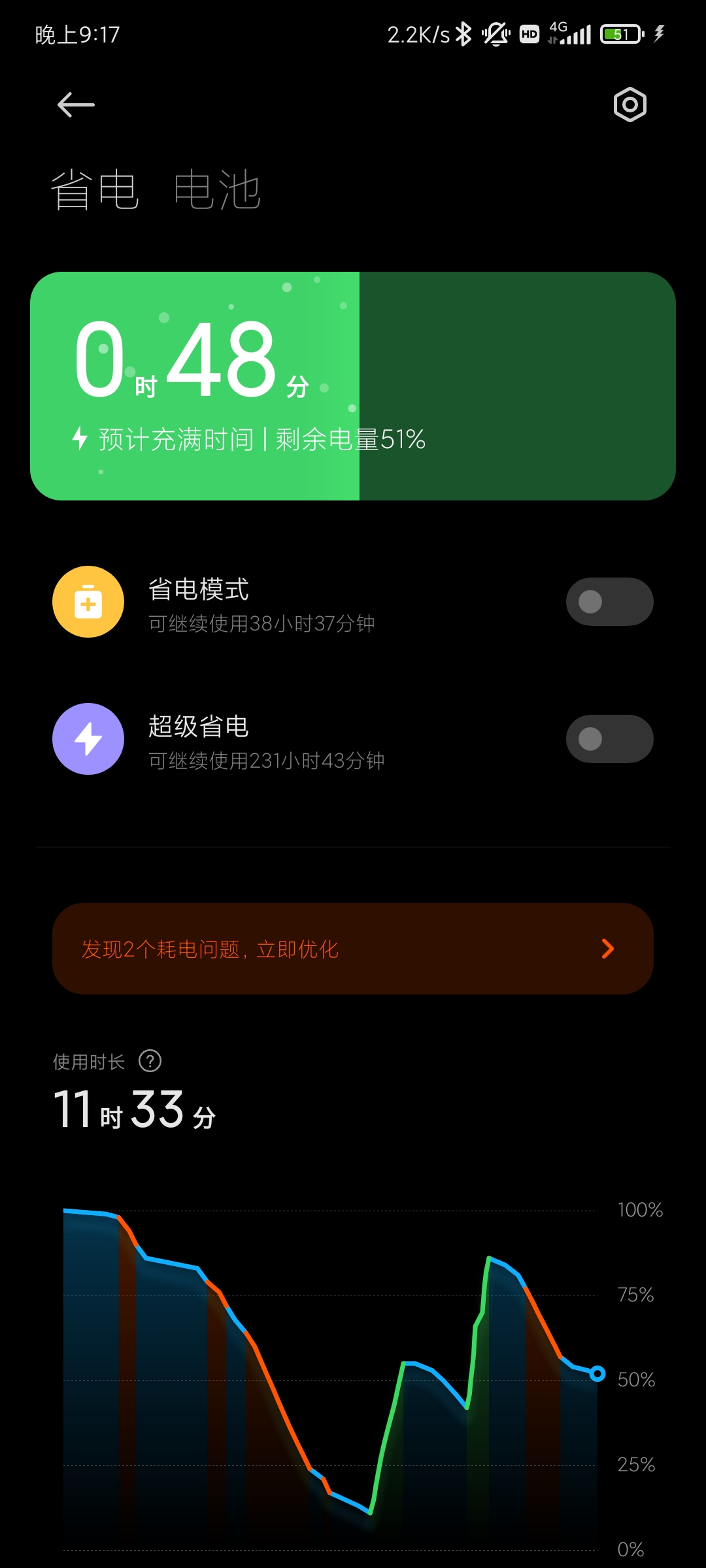
Task: Show help for 使用时长
Action: click(150, 1061)
